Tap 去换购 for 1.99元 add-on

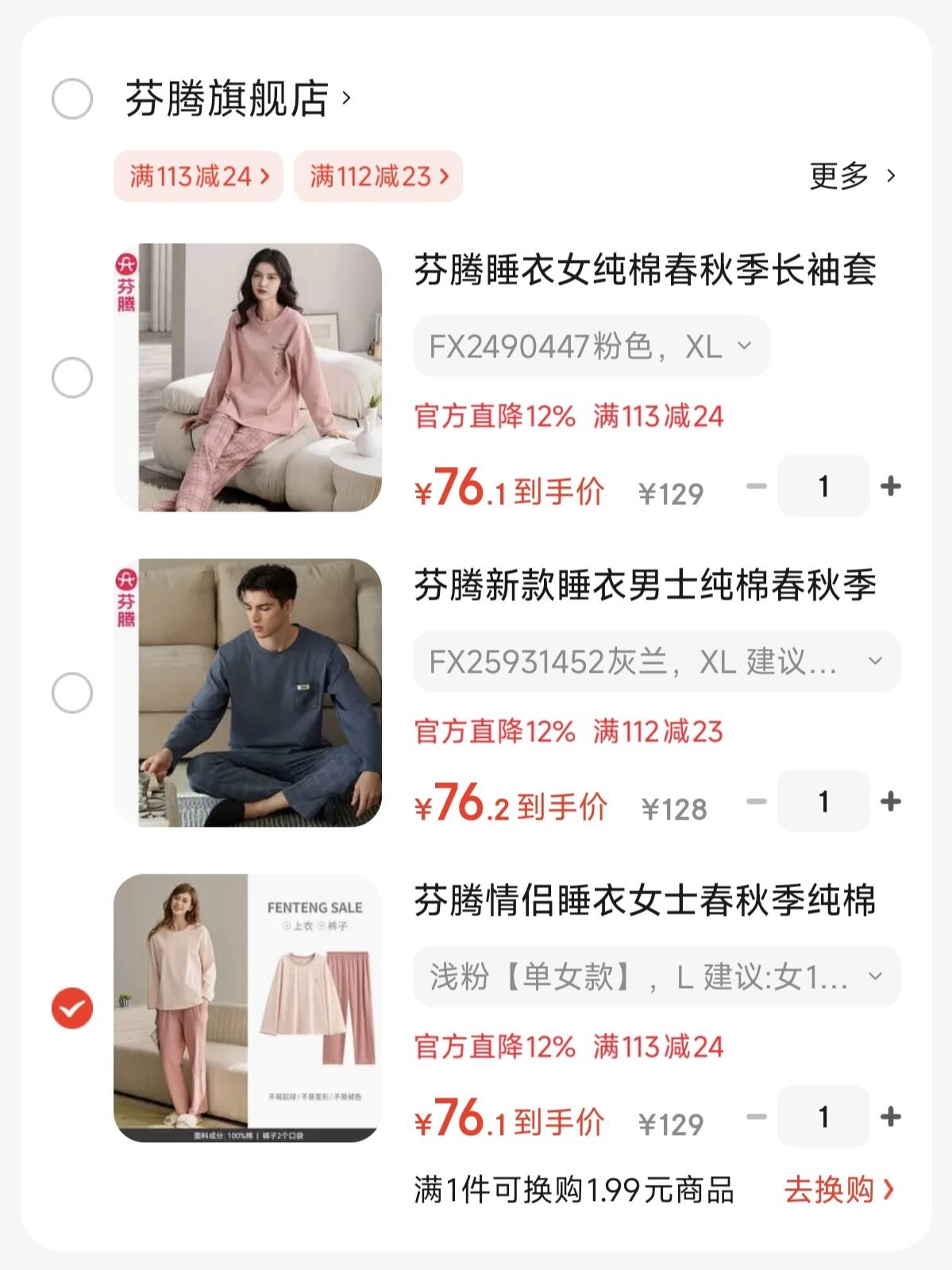pyautogui.click(x=838, y=1189)
